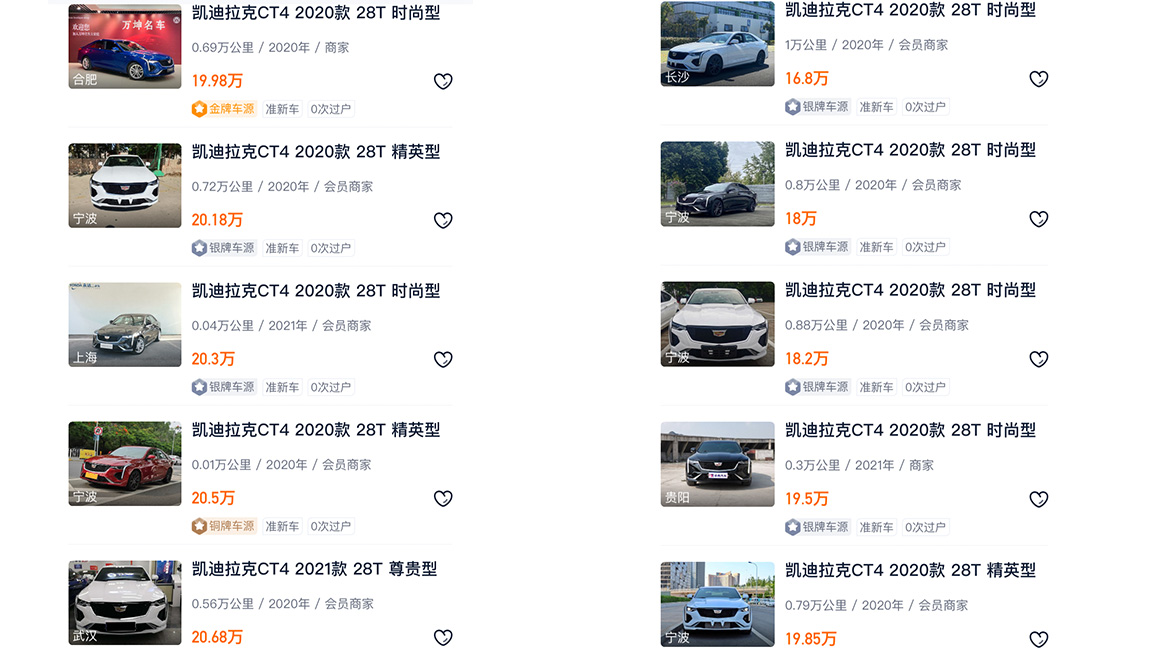Open the 19.5万 CT4 listing in 贵阳
The height and width of the screenshot is (648, 1152).
pos(909,430)
